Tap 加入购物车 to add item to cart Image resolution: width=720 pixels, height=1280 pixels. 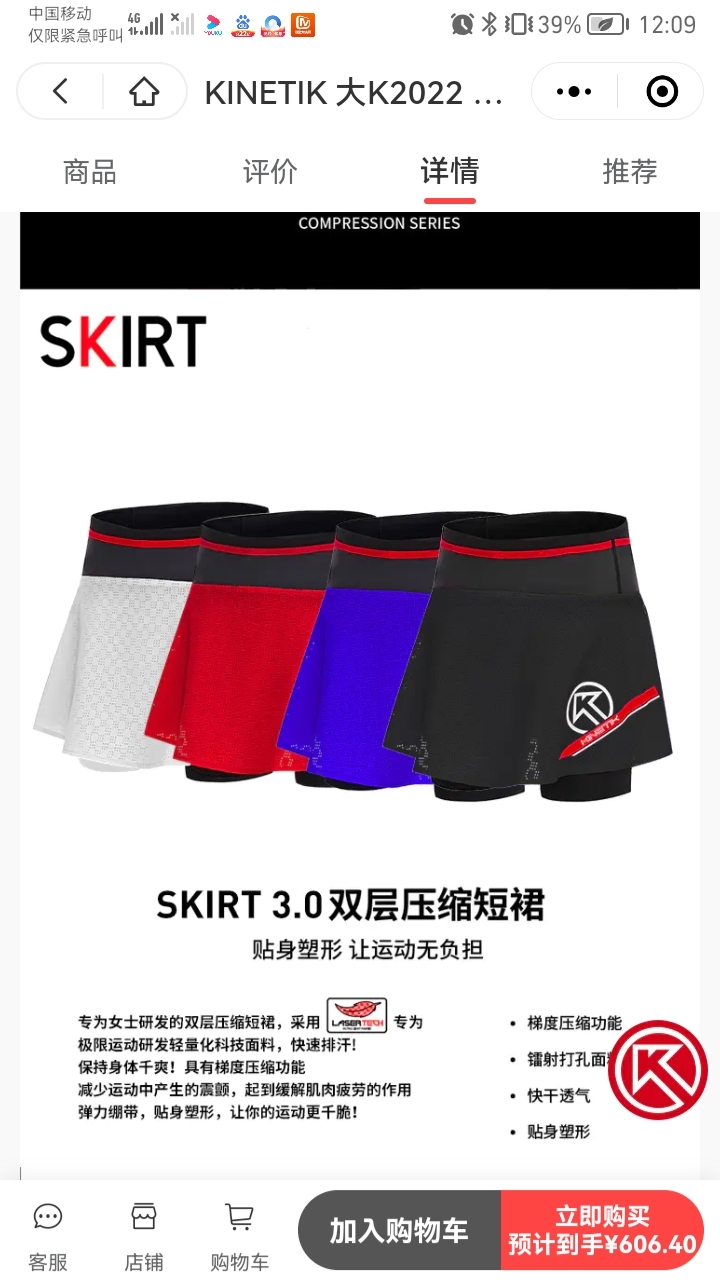tap(400, 1231)
